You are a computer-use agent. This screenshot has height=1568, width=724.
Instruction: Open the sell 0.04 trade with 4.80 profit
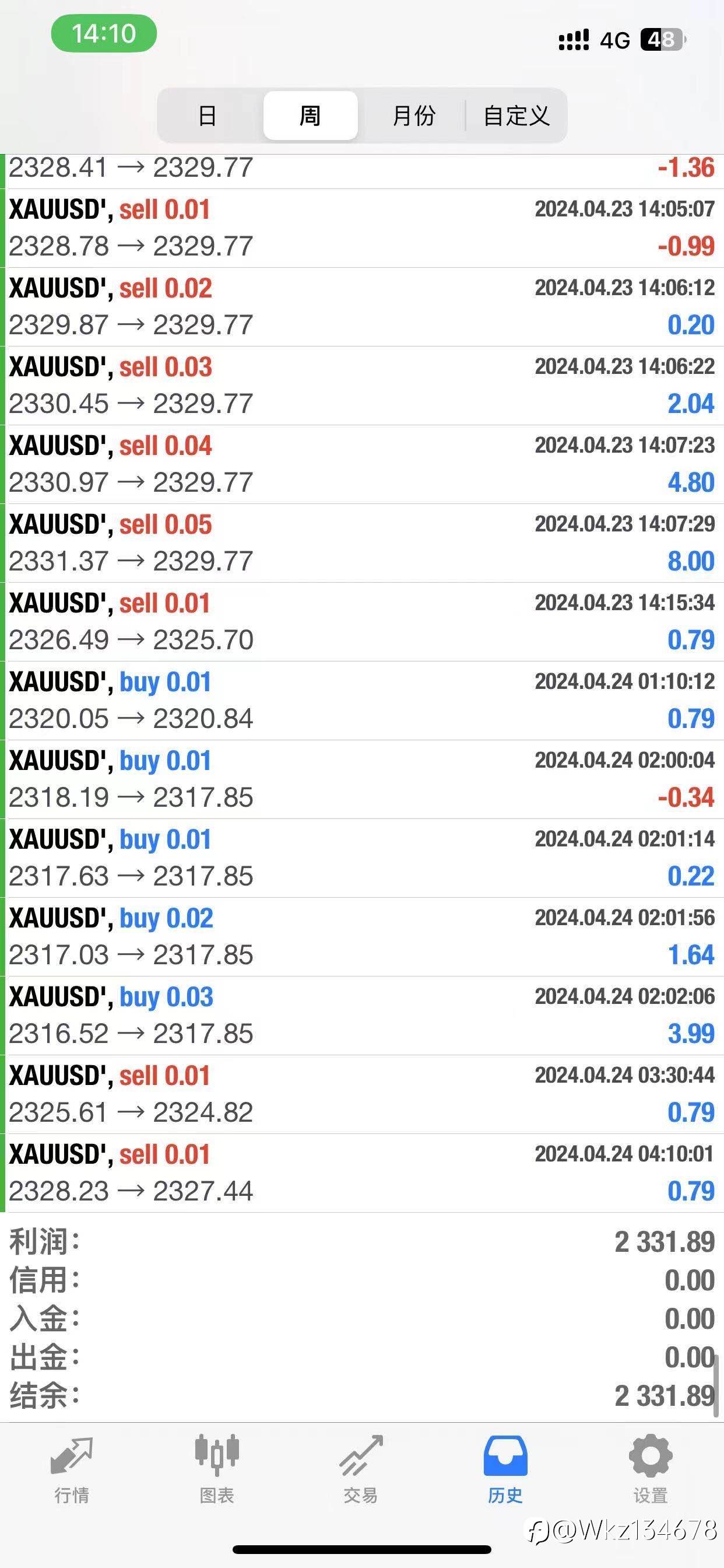362,464
